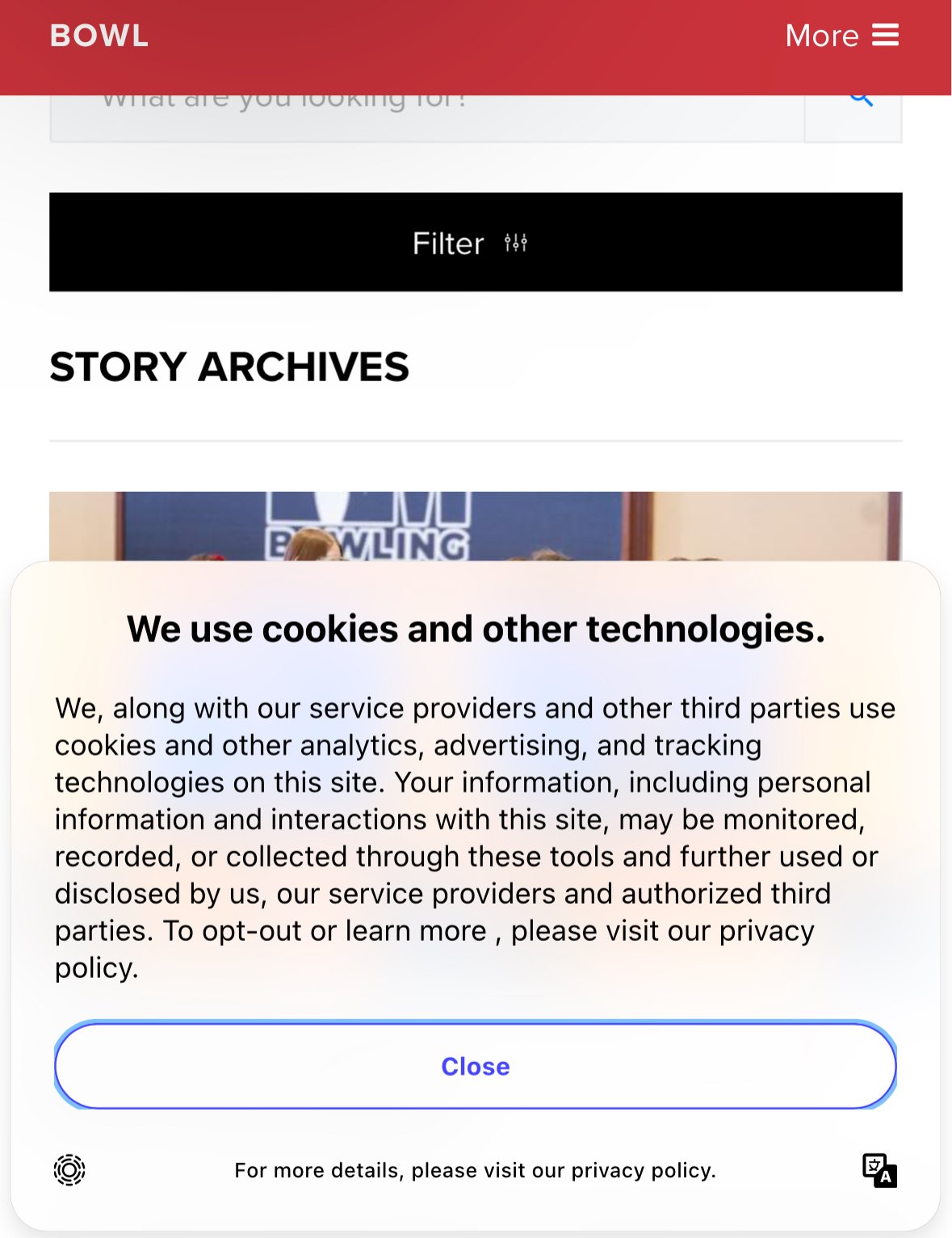Open the Filter options
This screenshot has height=1238, width=952.
(x=476, y=242)
